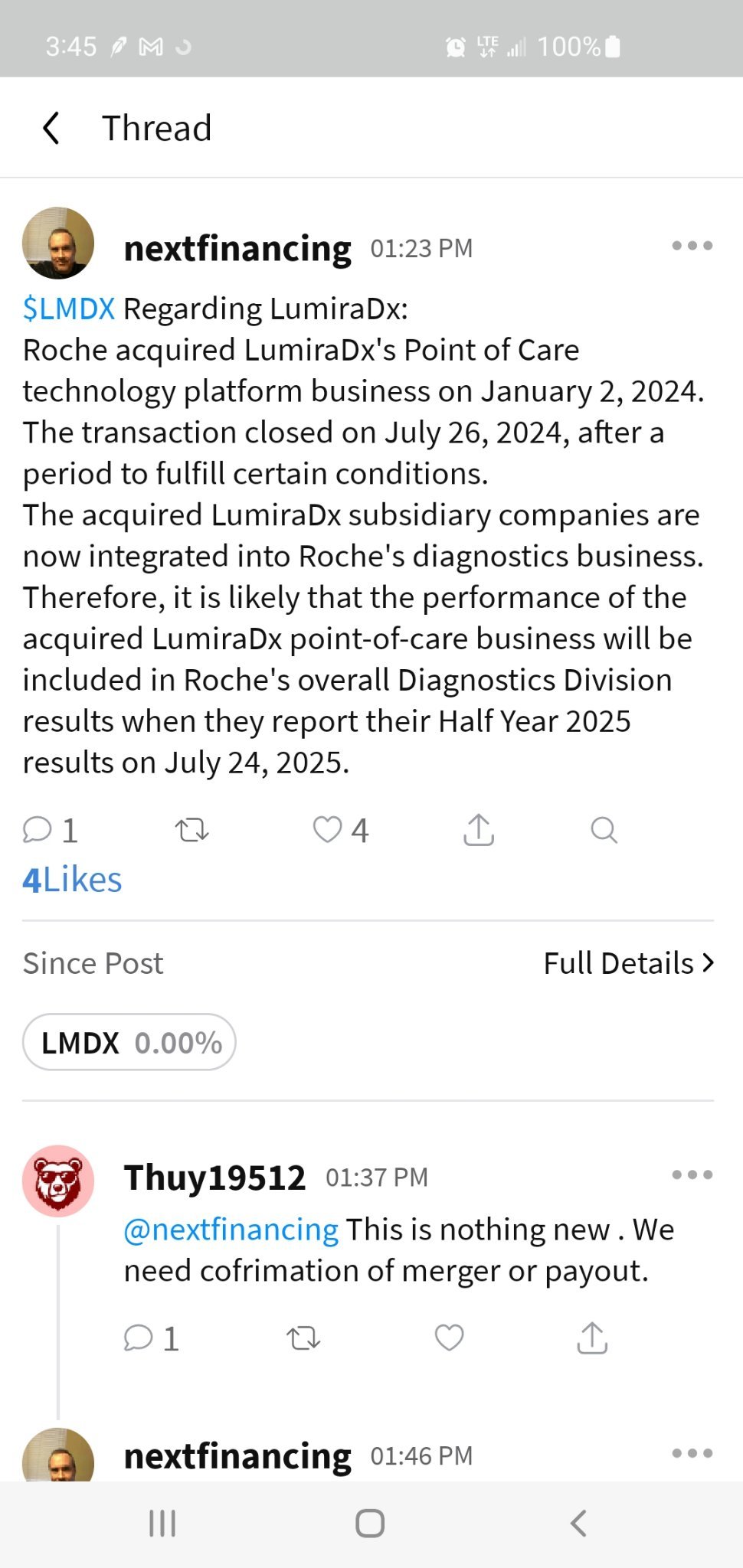Open Thuy19512's profile avatar
Viewport: 743px width, 1568px height.
coord(58,1181)
